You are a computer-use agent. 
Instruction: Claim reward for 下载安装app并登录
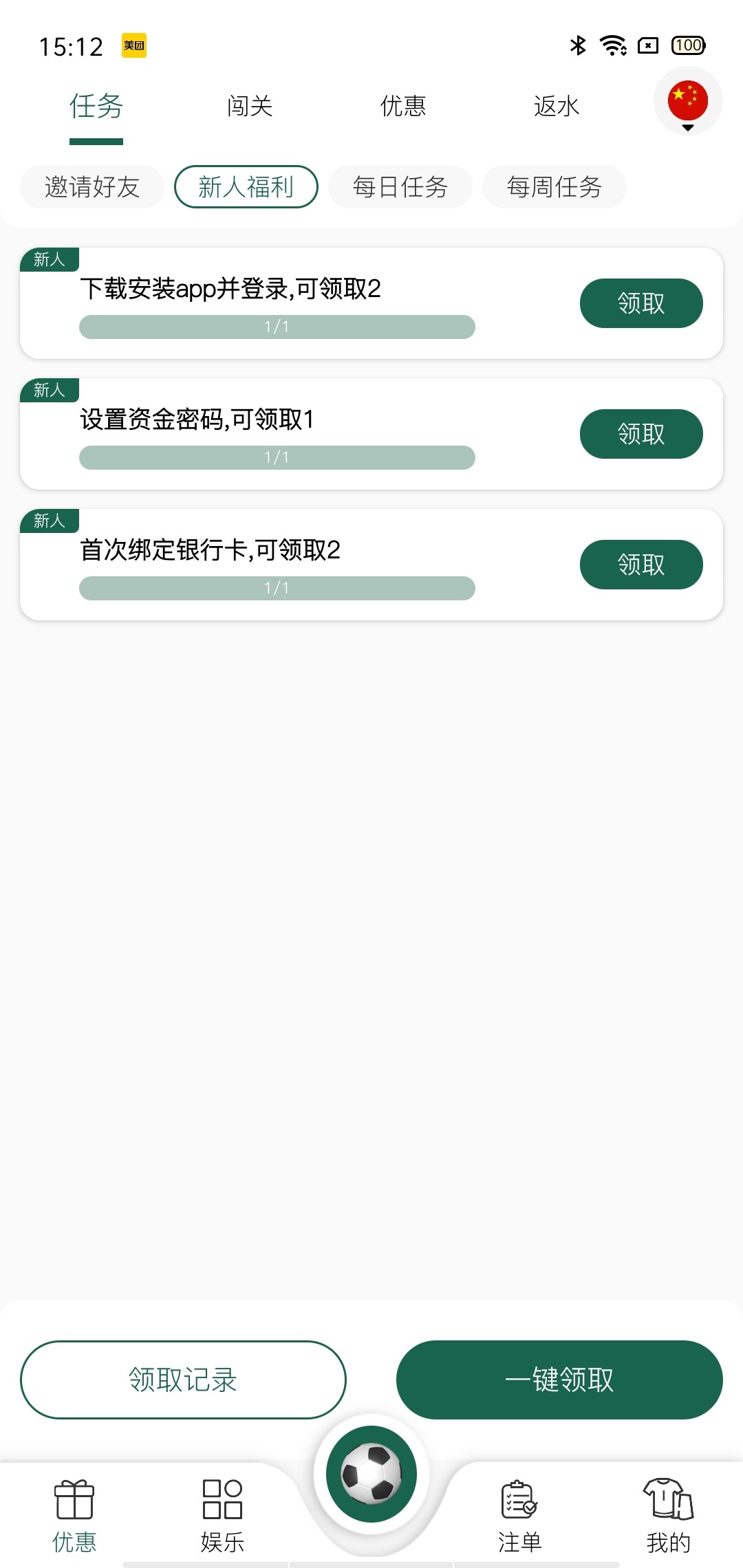click(641, 303)
